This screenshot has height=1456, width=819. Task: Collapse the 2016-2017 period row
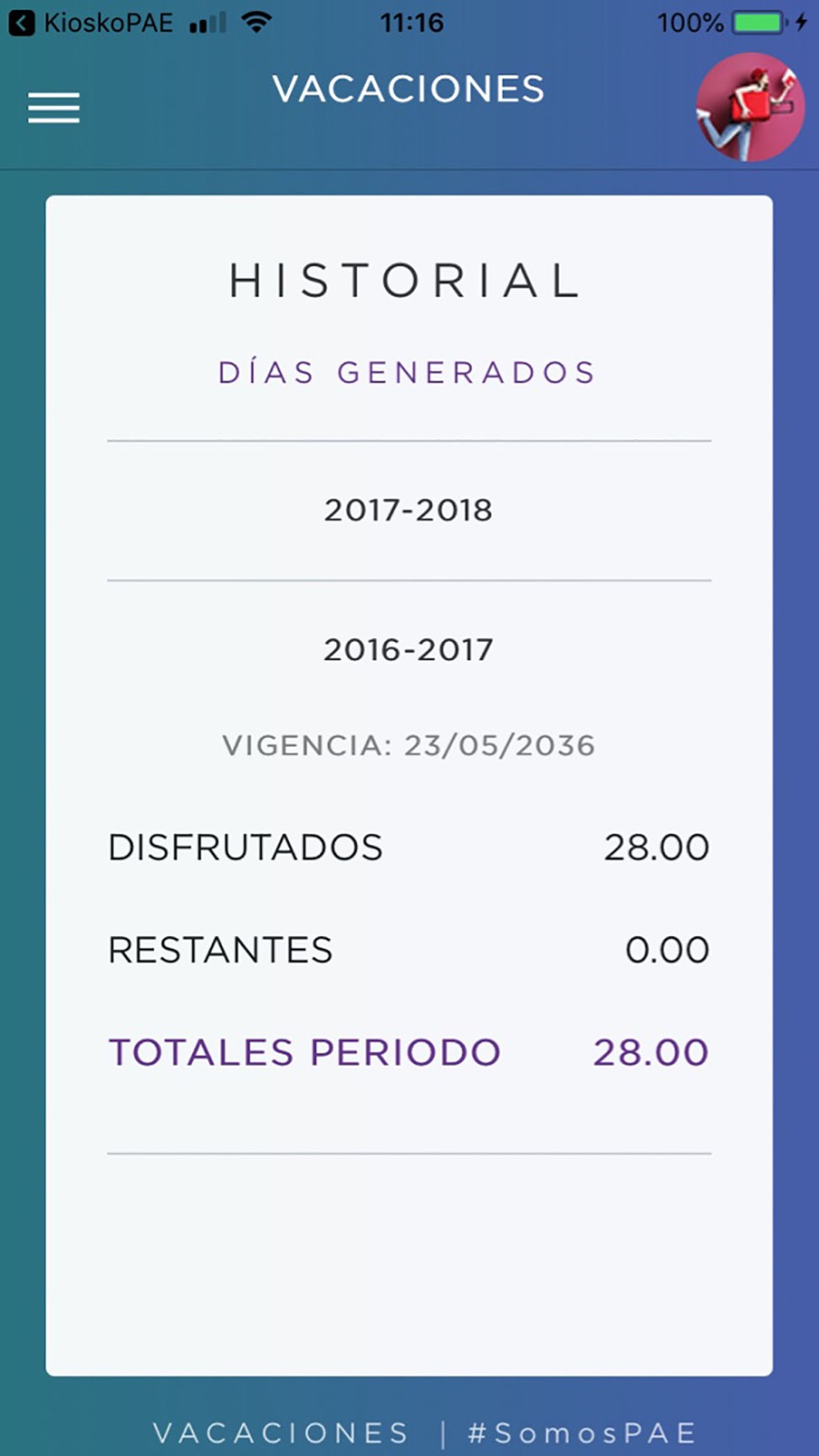tap(409, 650)
